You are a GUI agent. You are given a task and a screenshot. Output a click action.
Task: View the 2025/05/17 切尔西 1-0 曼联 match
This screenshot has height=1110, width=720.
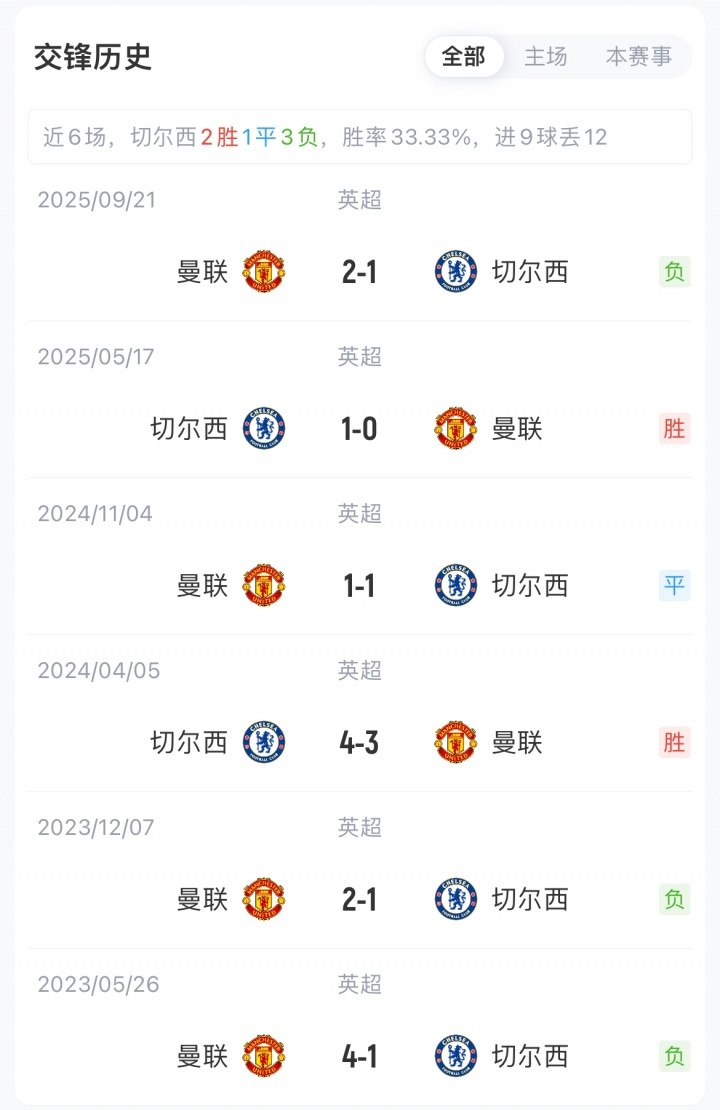359,429
